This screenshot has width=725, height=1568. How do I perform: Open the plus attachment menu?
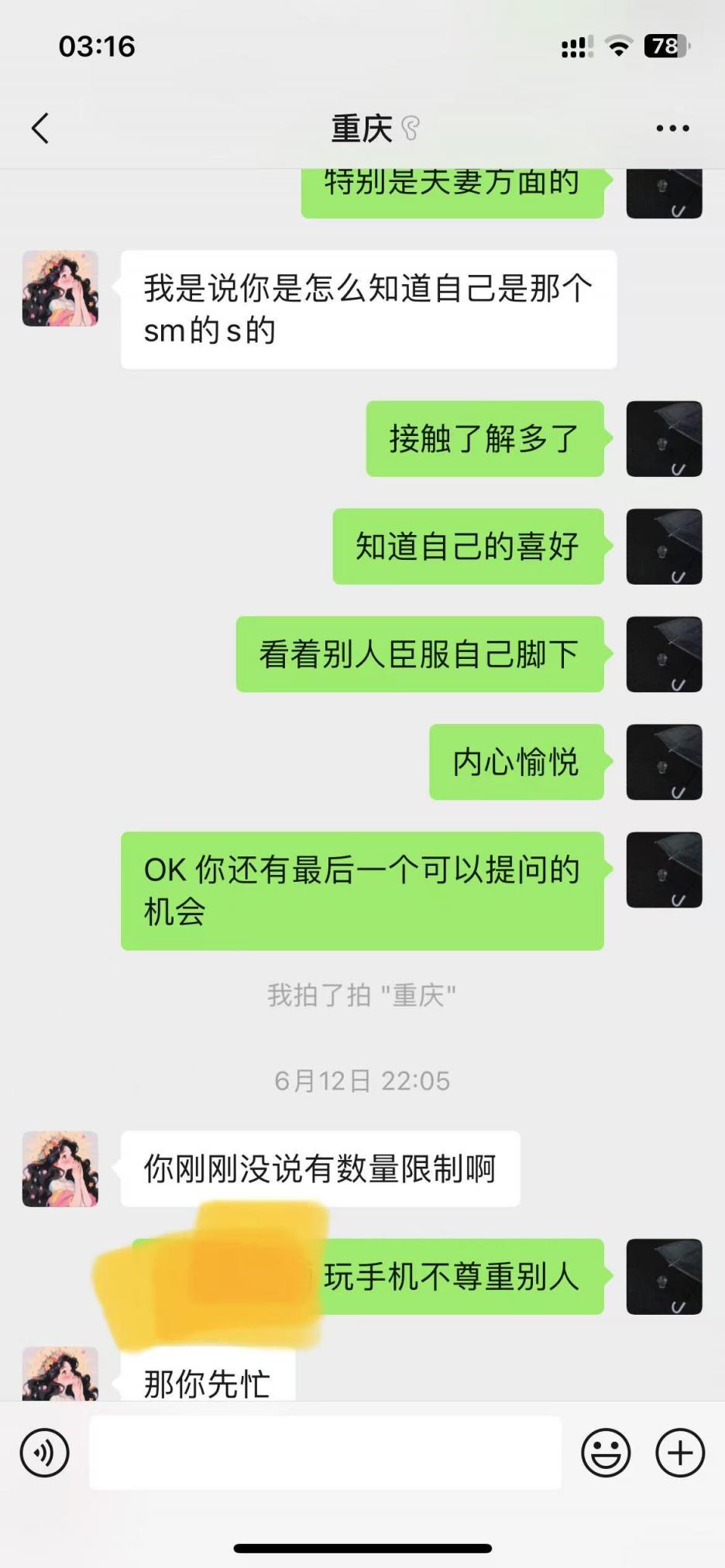pos(680,1453)
